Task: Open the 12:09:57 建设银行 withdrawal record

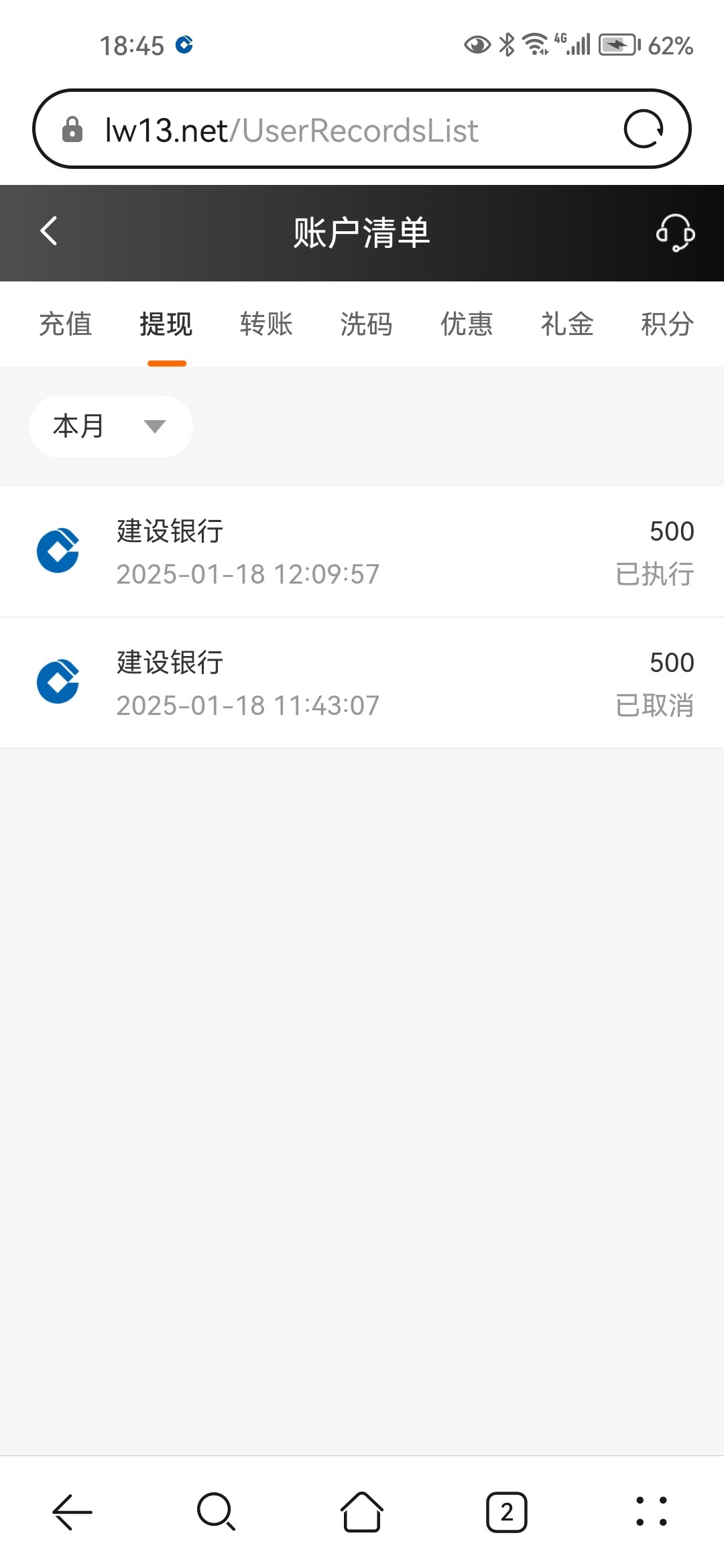Action: click(362, 552)
